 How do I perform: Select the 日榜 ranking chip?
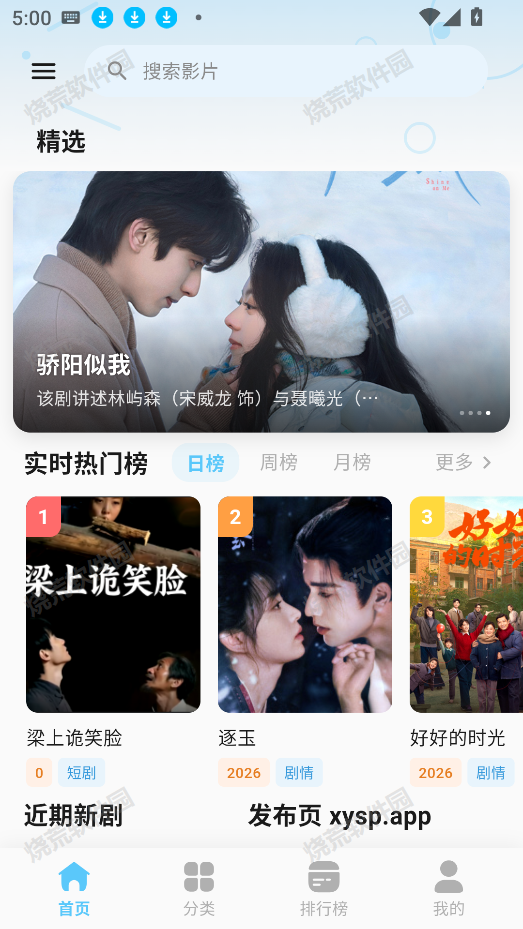[x=206, y=463]
